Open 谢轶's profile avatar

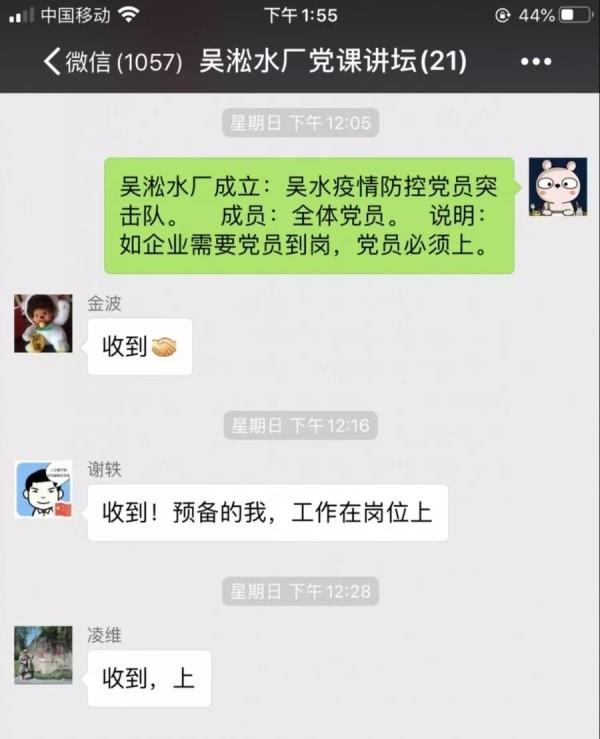[x=43, y=489]
